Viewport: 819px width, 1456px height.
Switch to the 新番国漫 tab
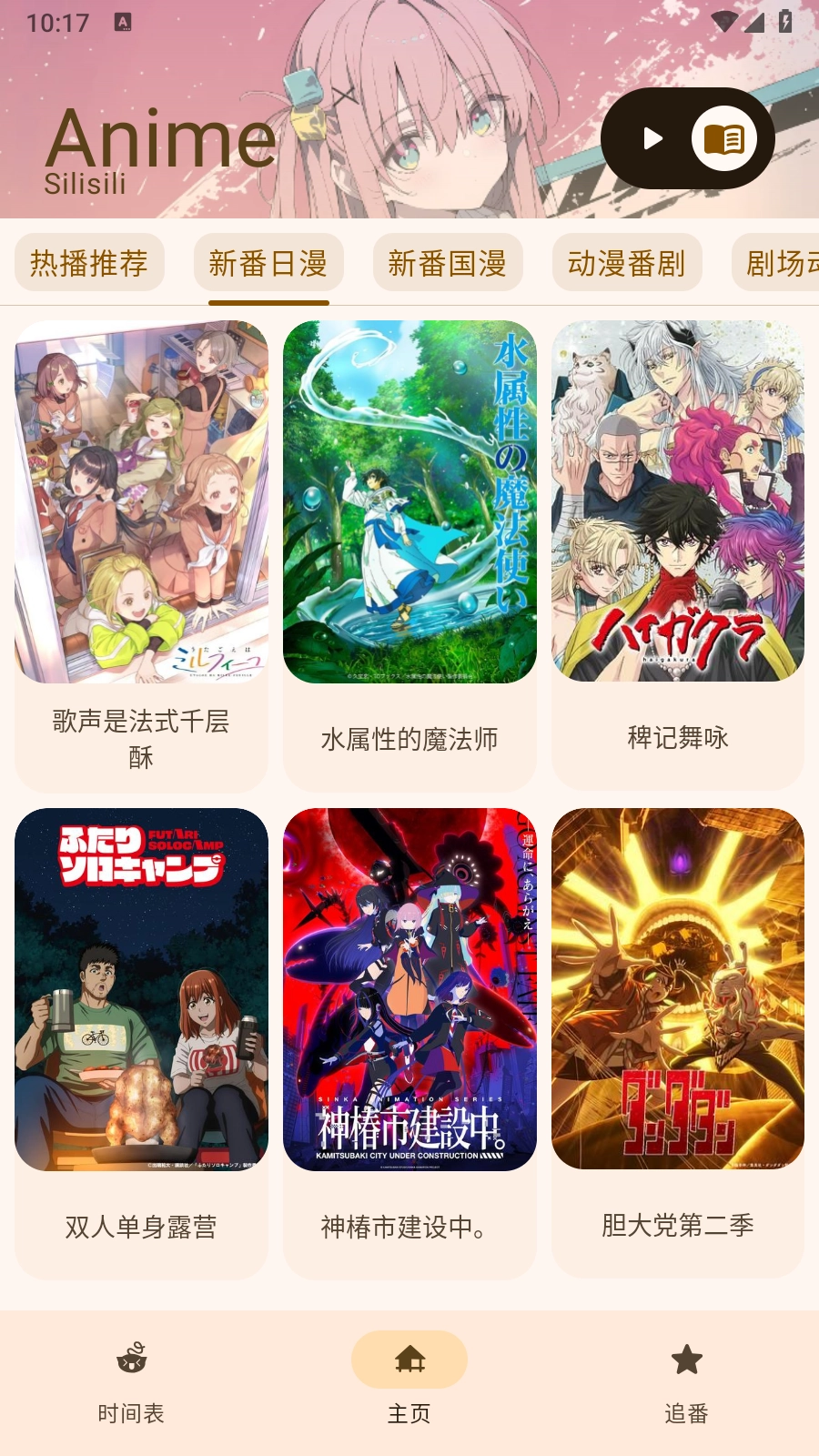click(x=448, y=263)
